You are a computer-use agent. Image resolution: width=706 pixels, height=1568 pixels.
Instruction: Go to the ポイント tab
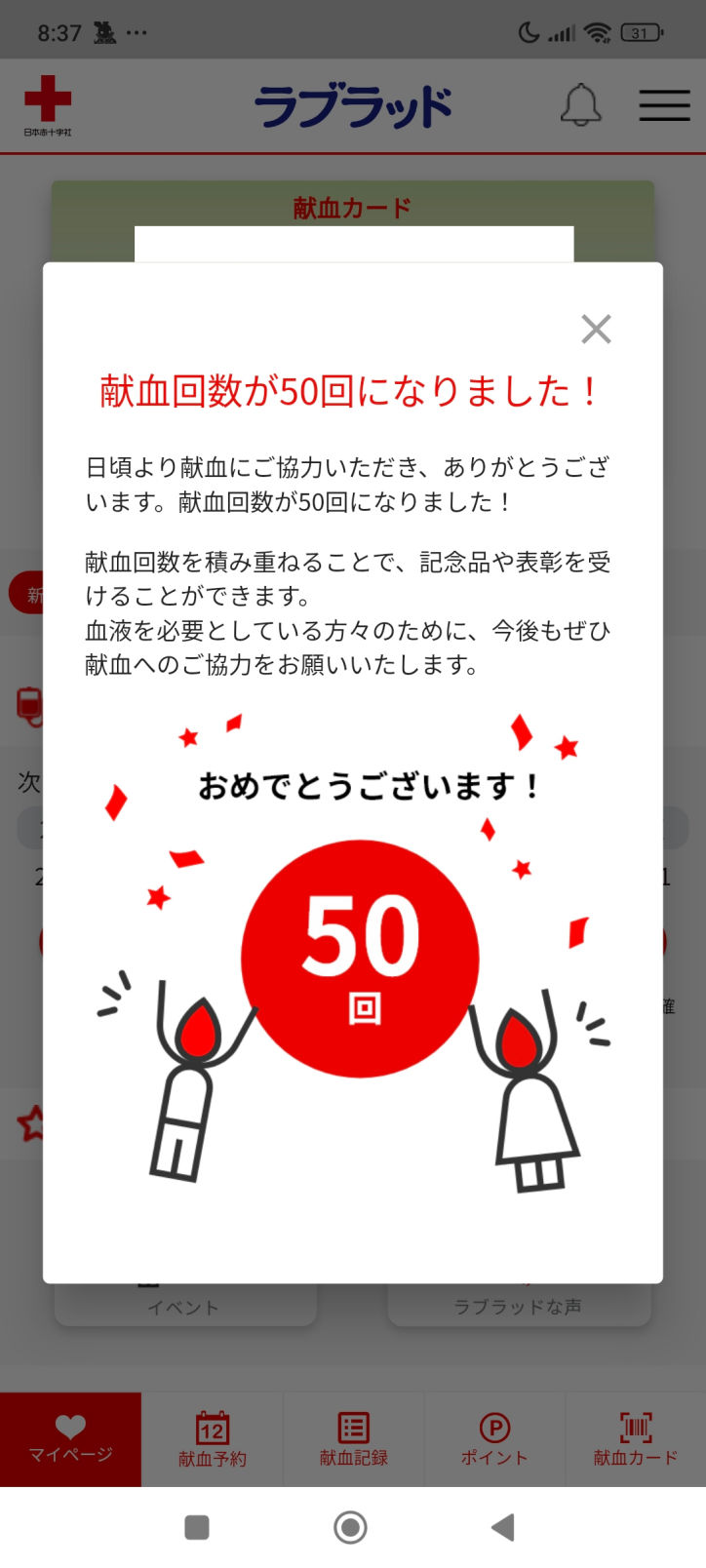click(494, 1439)
